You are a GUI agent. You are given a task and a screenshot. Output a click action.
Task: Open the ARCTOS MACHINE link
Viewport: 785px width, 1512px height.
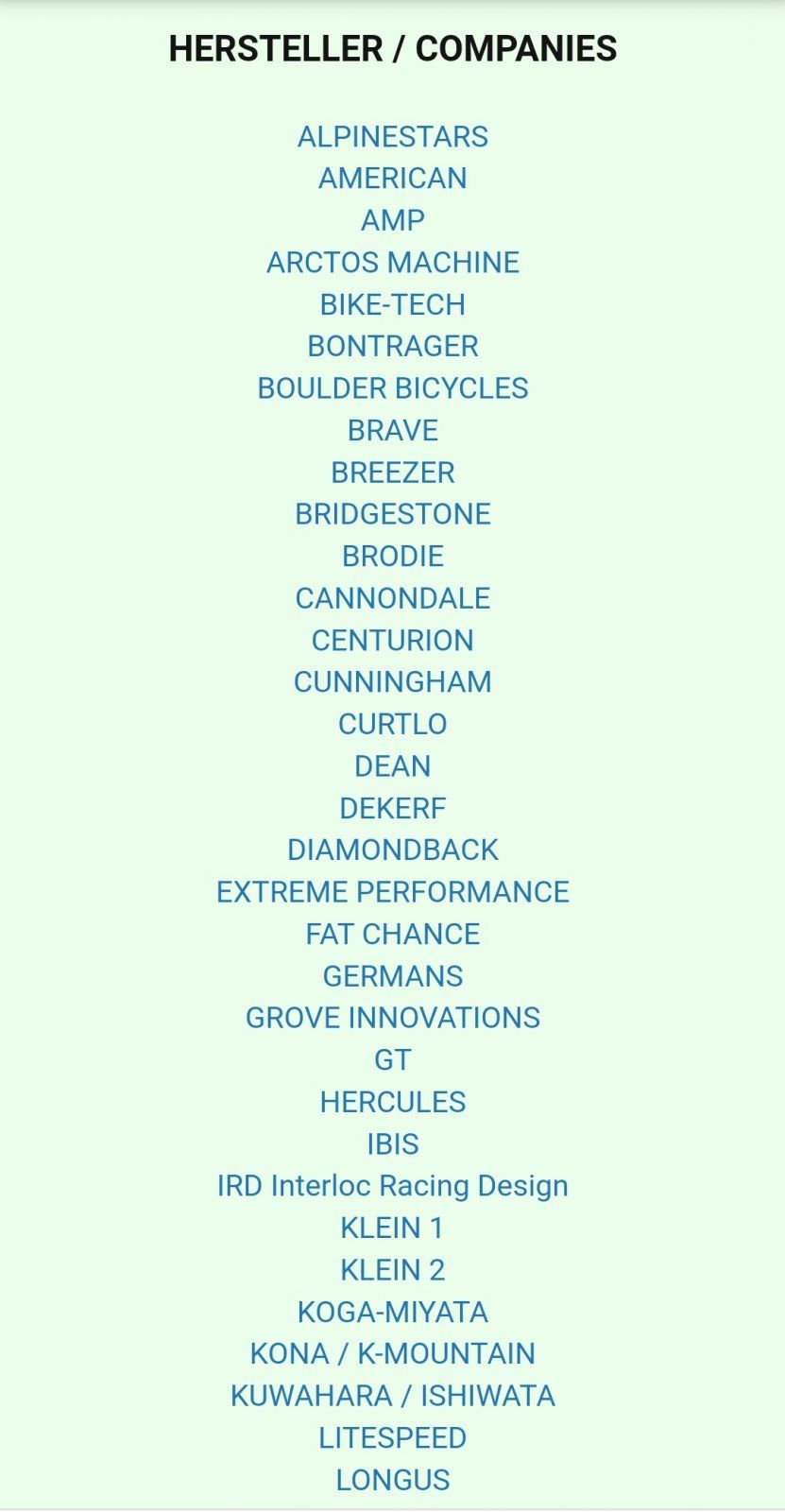(x=392, y=263)
